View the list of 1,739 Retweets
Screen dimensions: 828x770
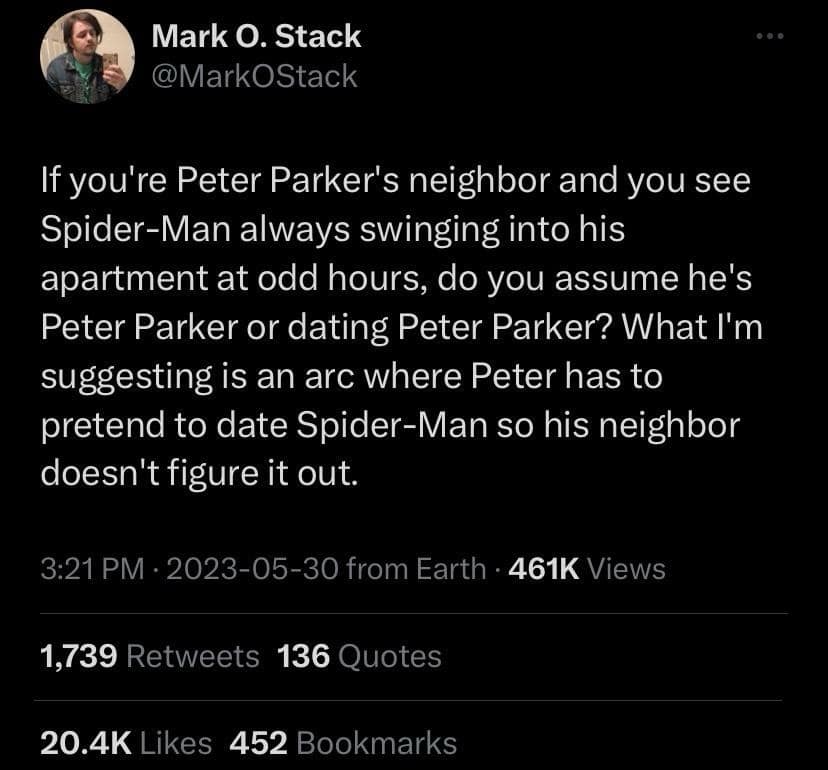coord(149,656)
